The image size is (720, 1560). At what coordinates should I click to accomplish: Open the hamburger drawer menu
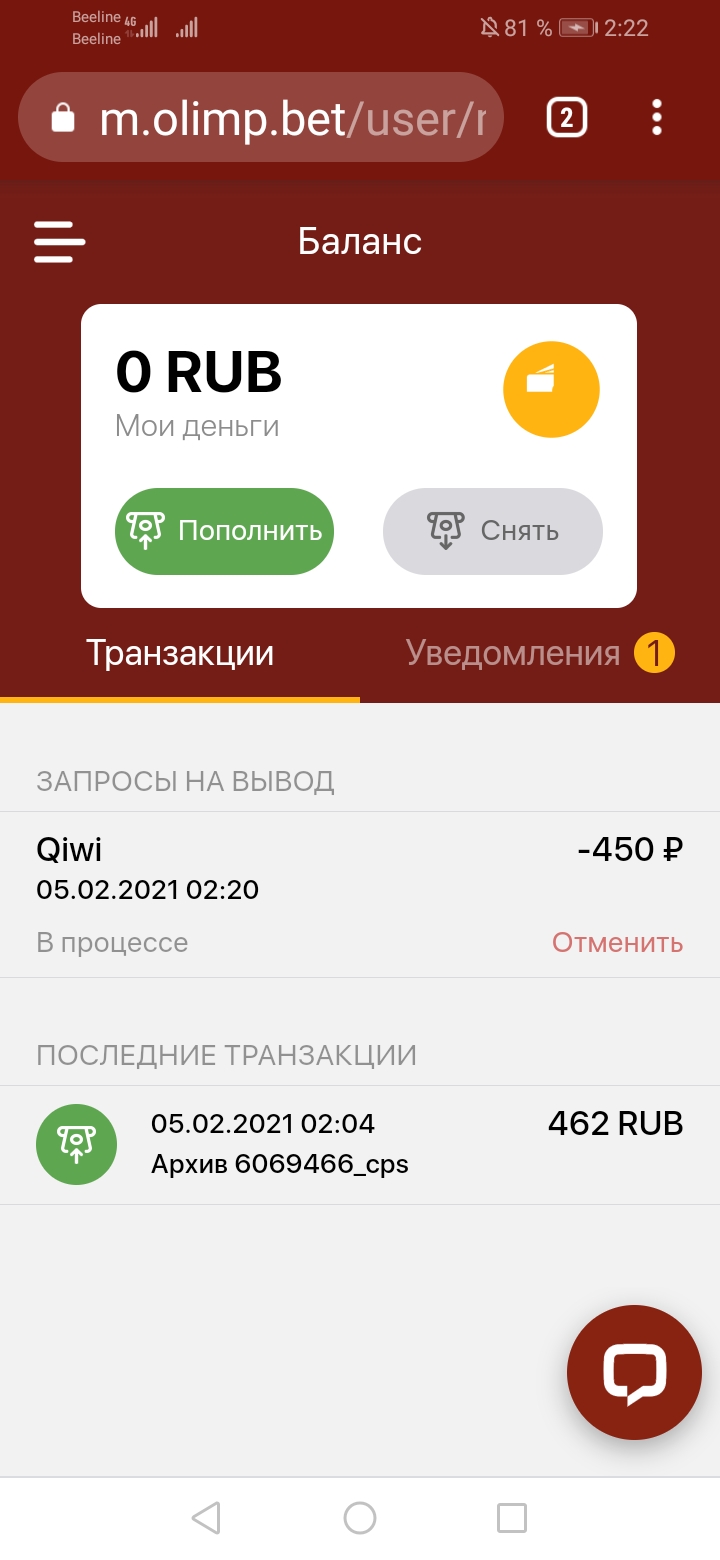[x=60, y=242]
